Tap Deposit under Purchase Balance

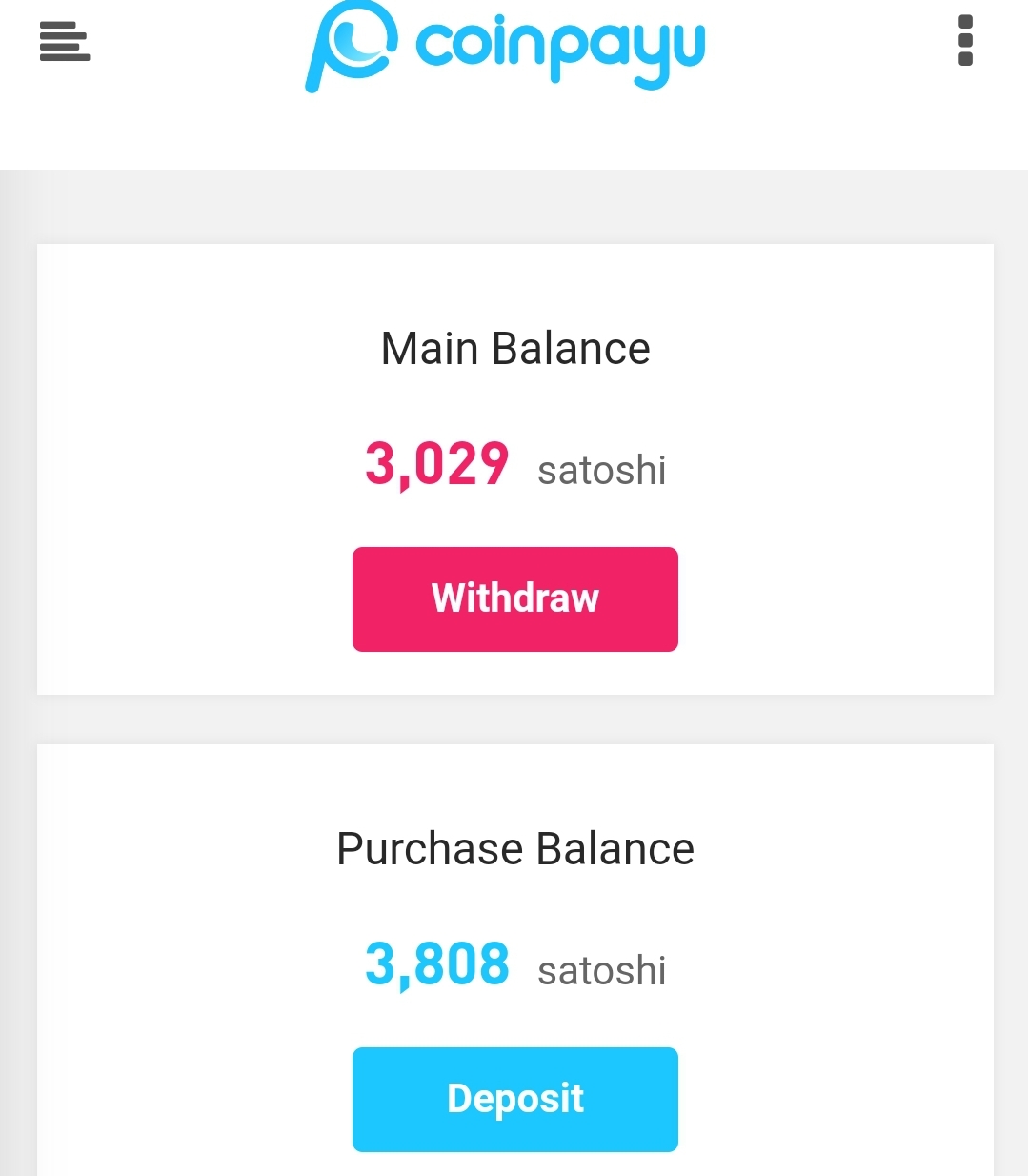click(x=514, y=1099)
